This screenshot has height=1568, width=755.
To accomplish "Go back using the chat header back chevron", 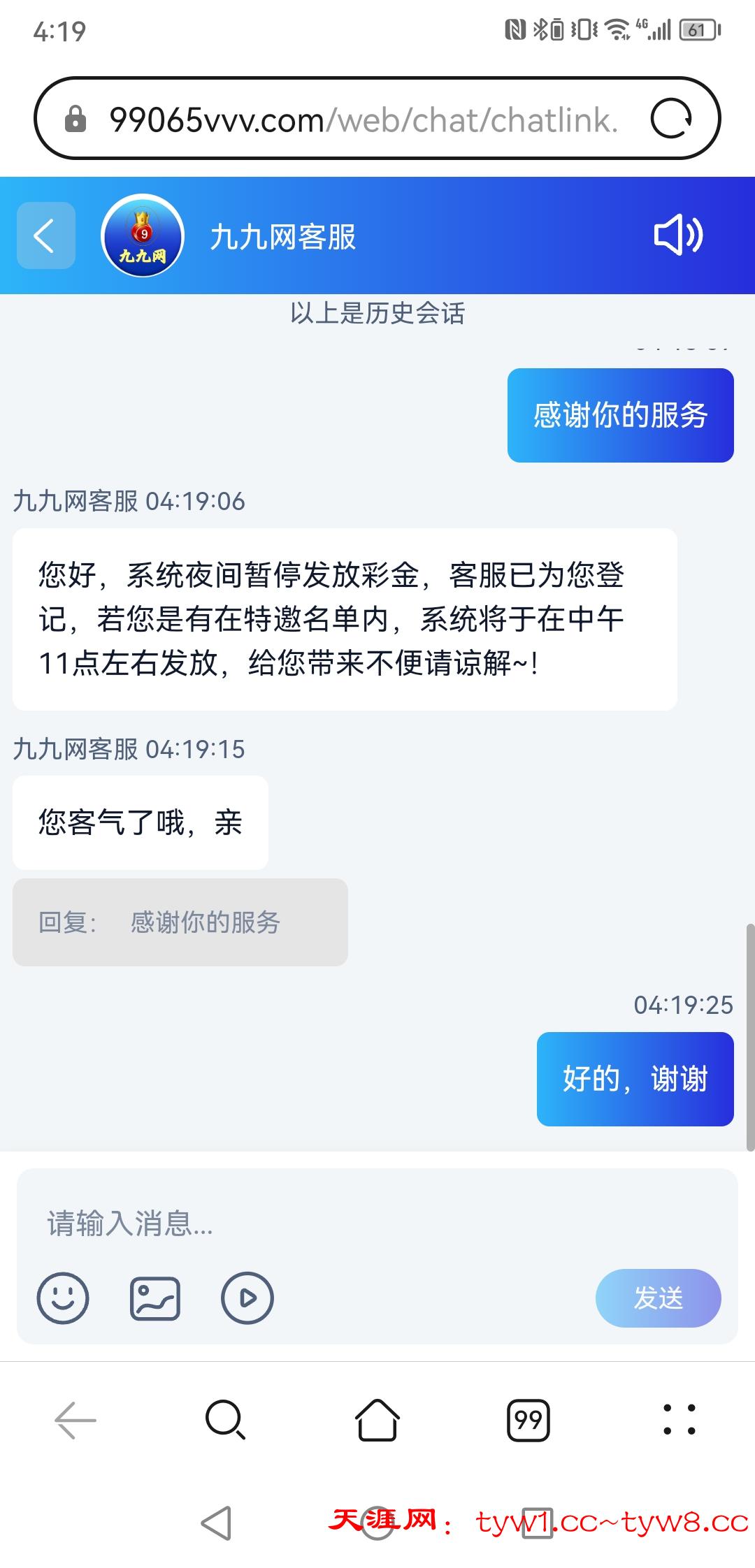I will pos(45,238).
